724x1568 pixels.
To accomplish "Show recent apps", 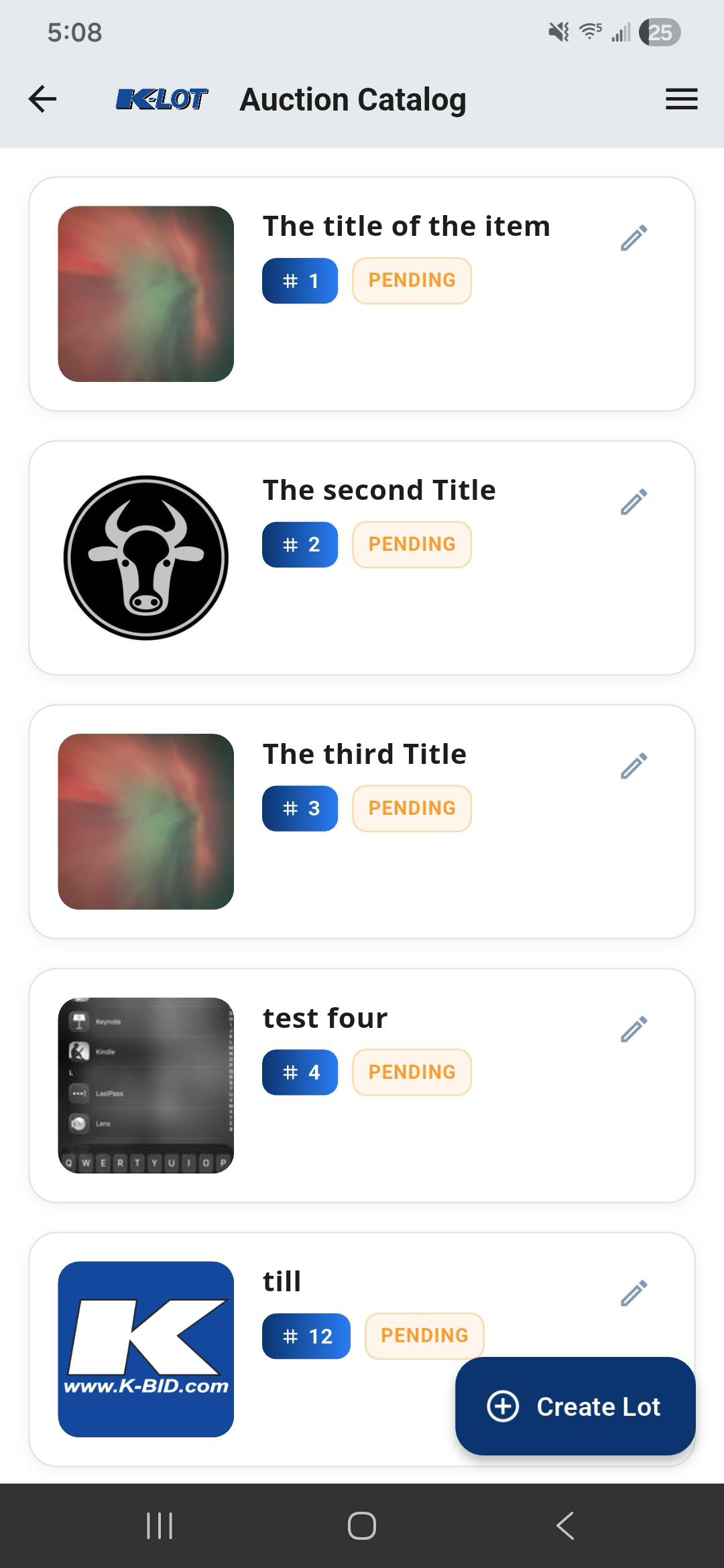I will 160,1526.
